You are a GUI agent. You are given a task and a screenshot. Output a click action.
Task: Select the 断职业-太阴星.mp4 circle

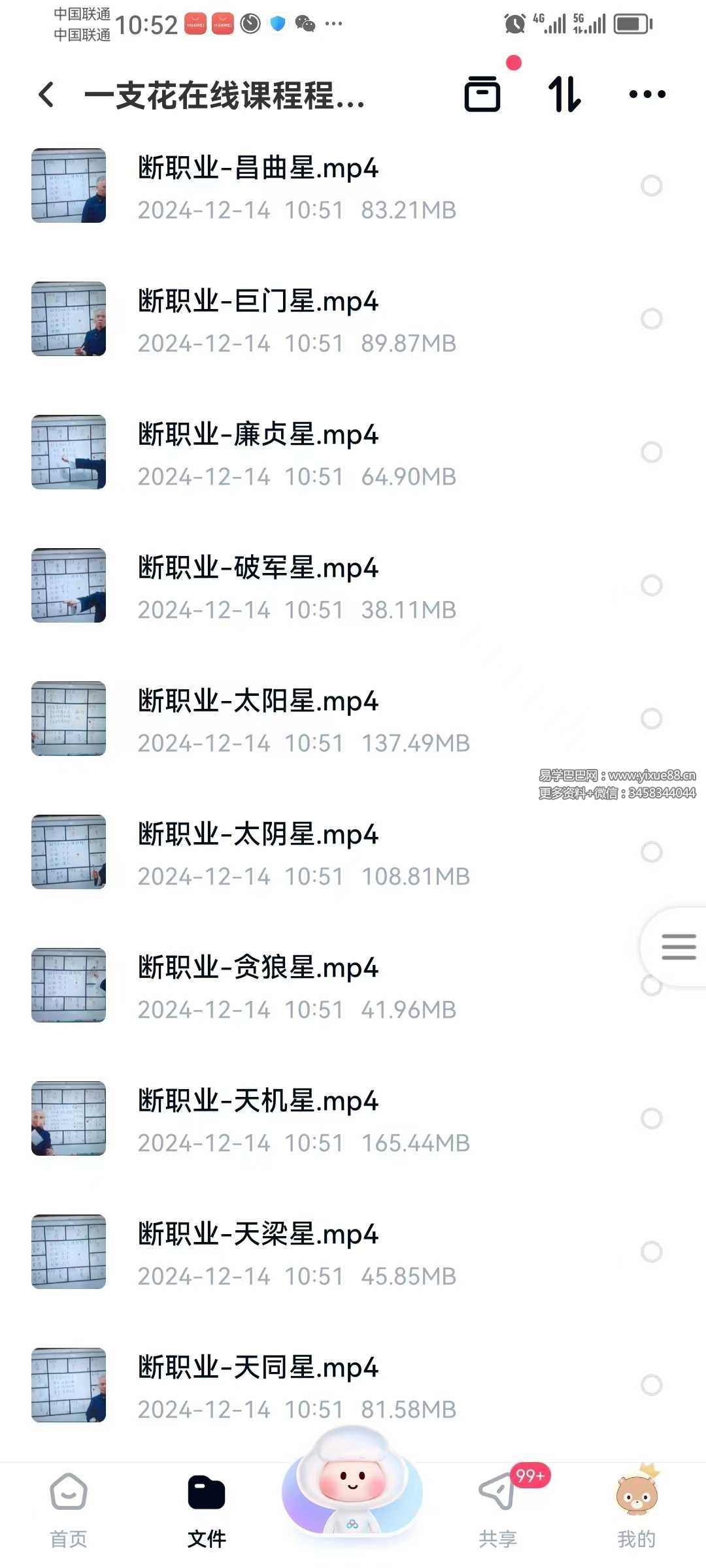click(651, 852)
